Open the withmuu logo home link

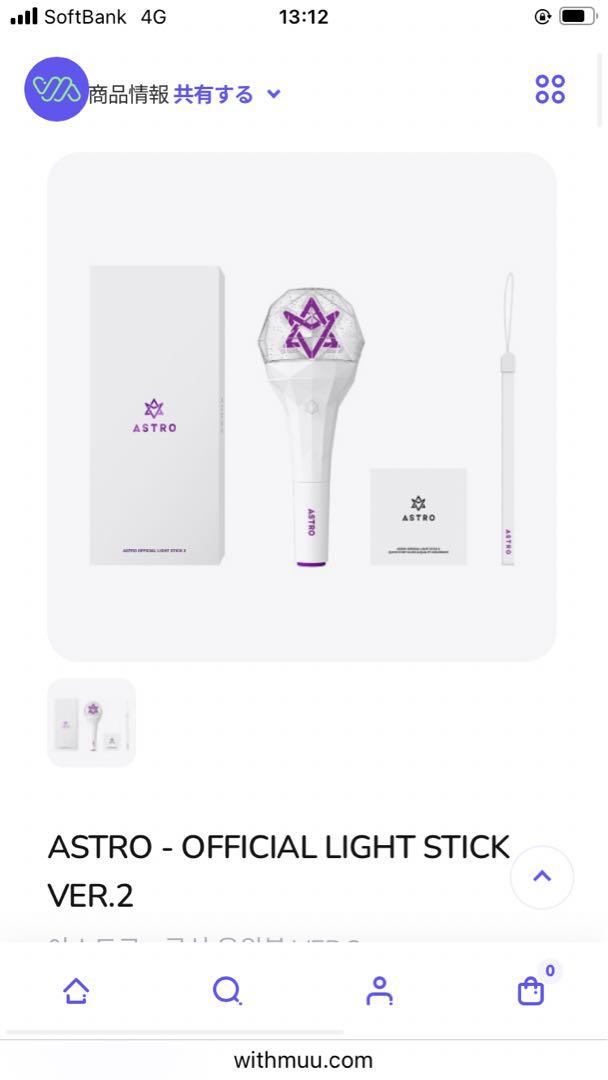[56, 89]
